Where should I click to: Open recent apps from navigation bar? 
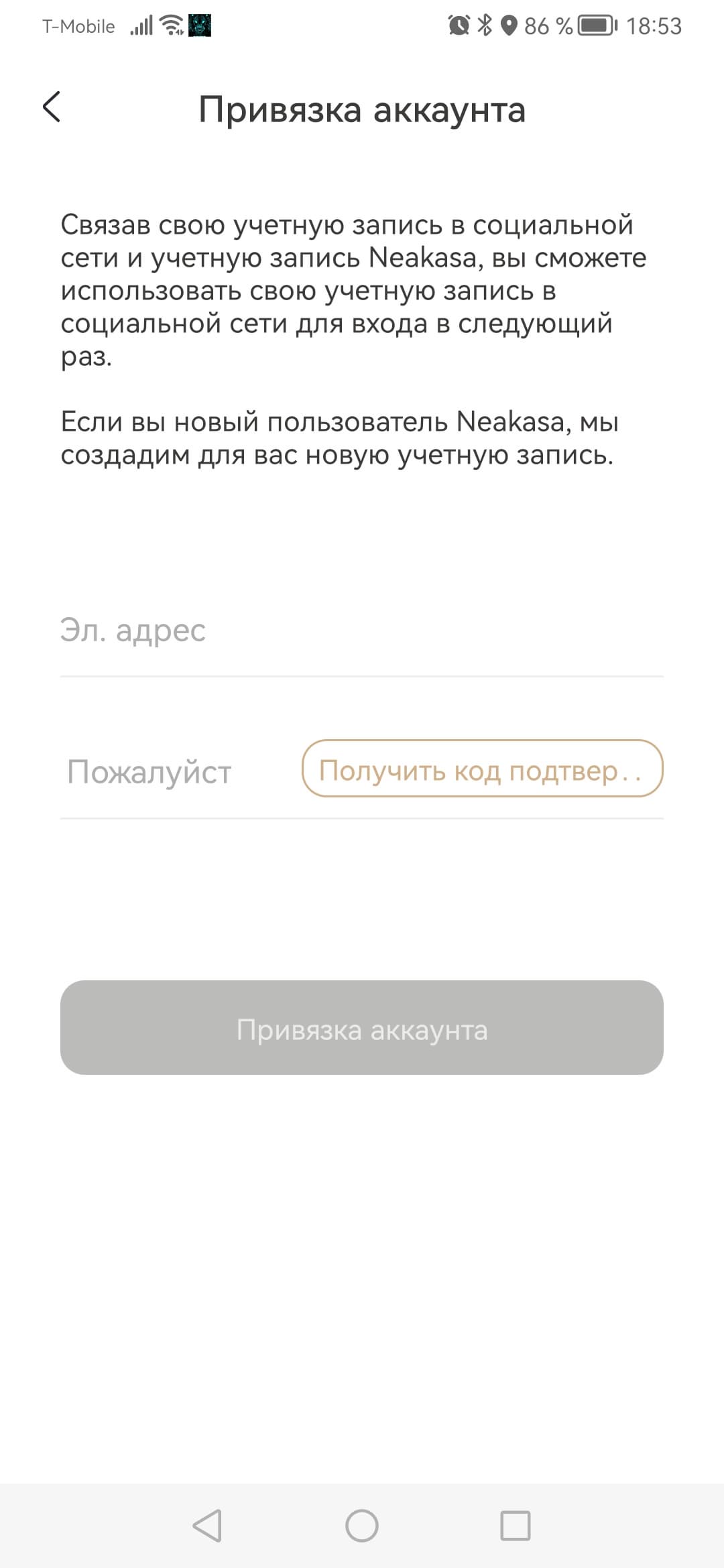[516, 1526]
